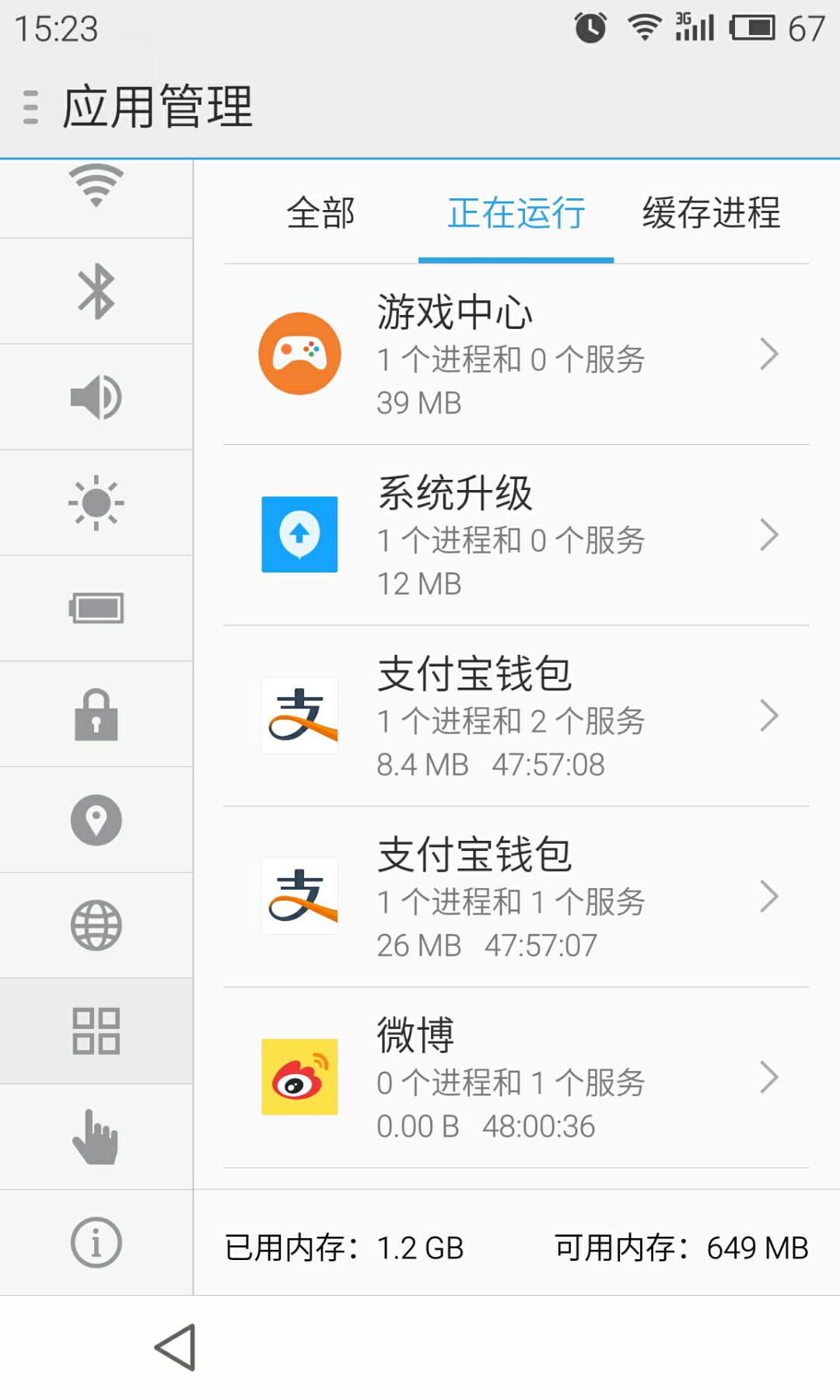
Task: Tap the back navigation button
Action: click(175, 1346)
